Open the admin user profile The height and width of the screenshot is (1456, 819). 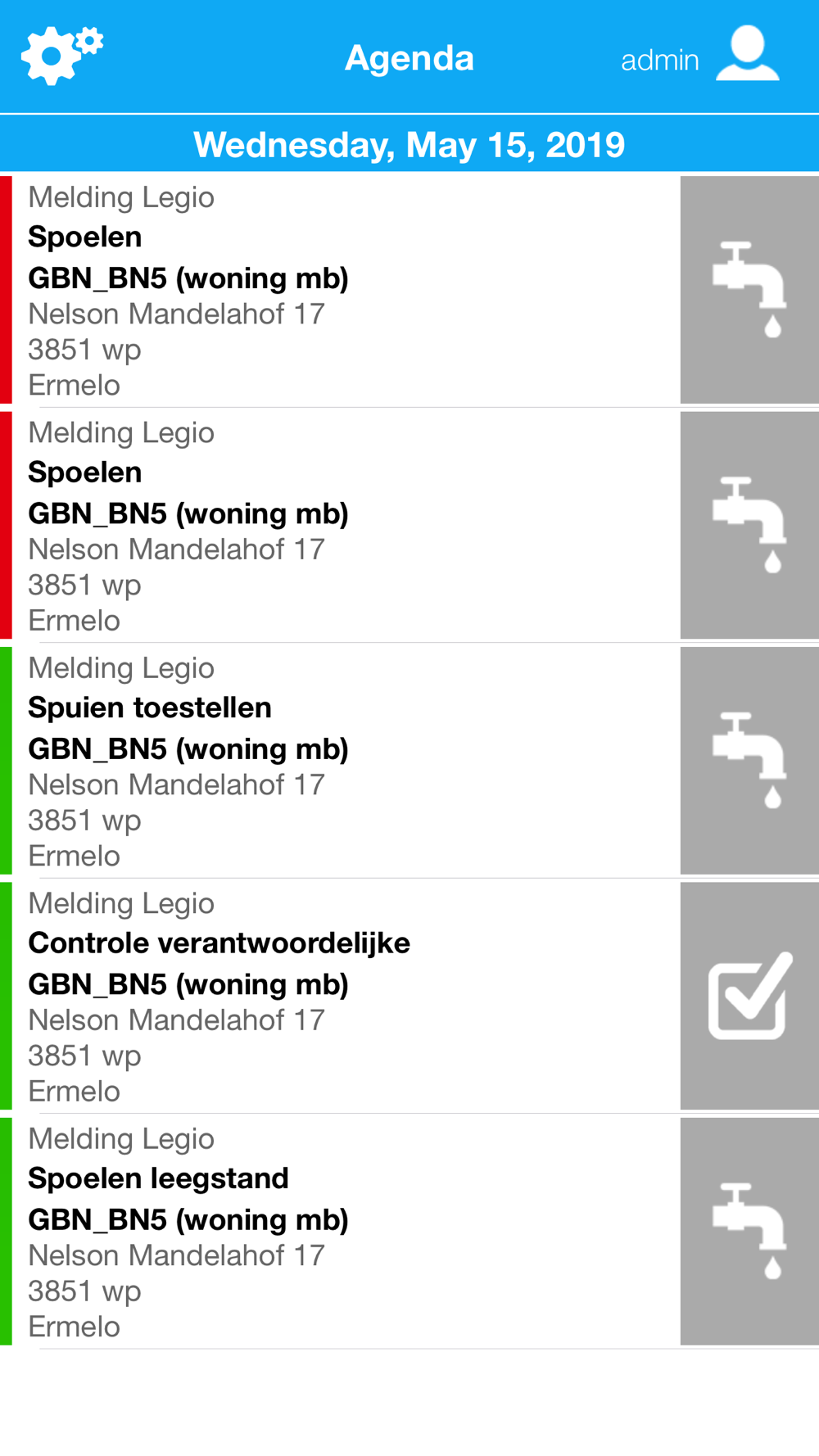click(700, 55)
